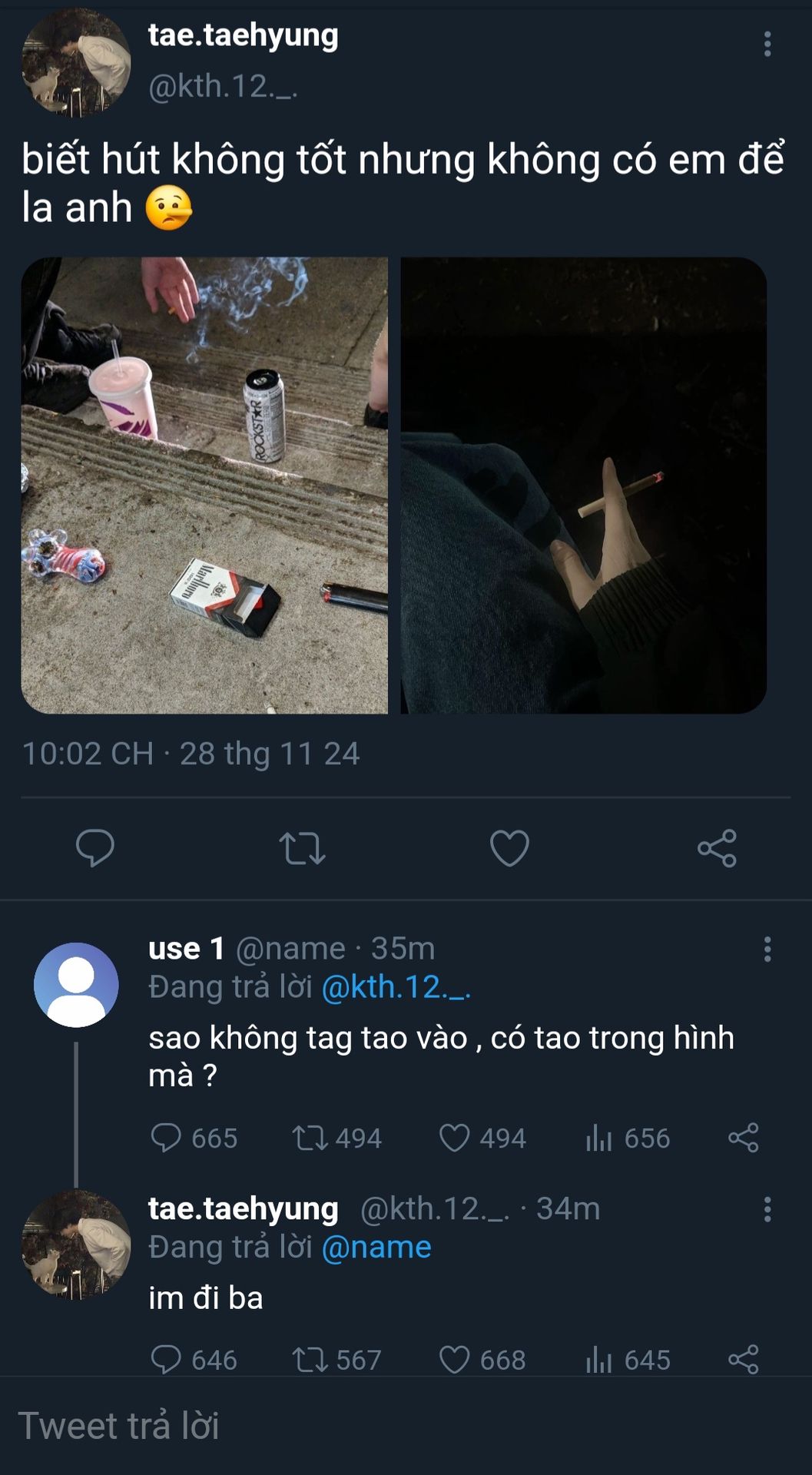
Task: Tap the @kth.12._. mention link
Action: [x=396, y=987]
